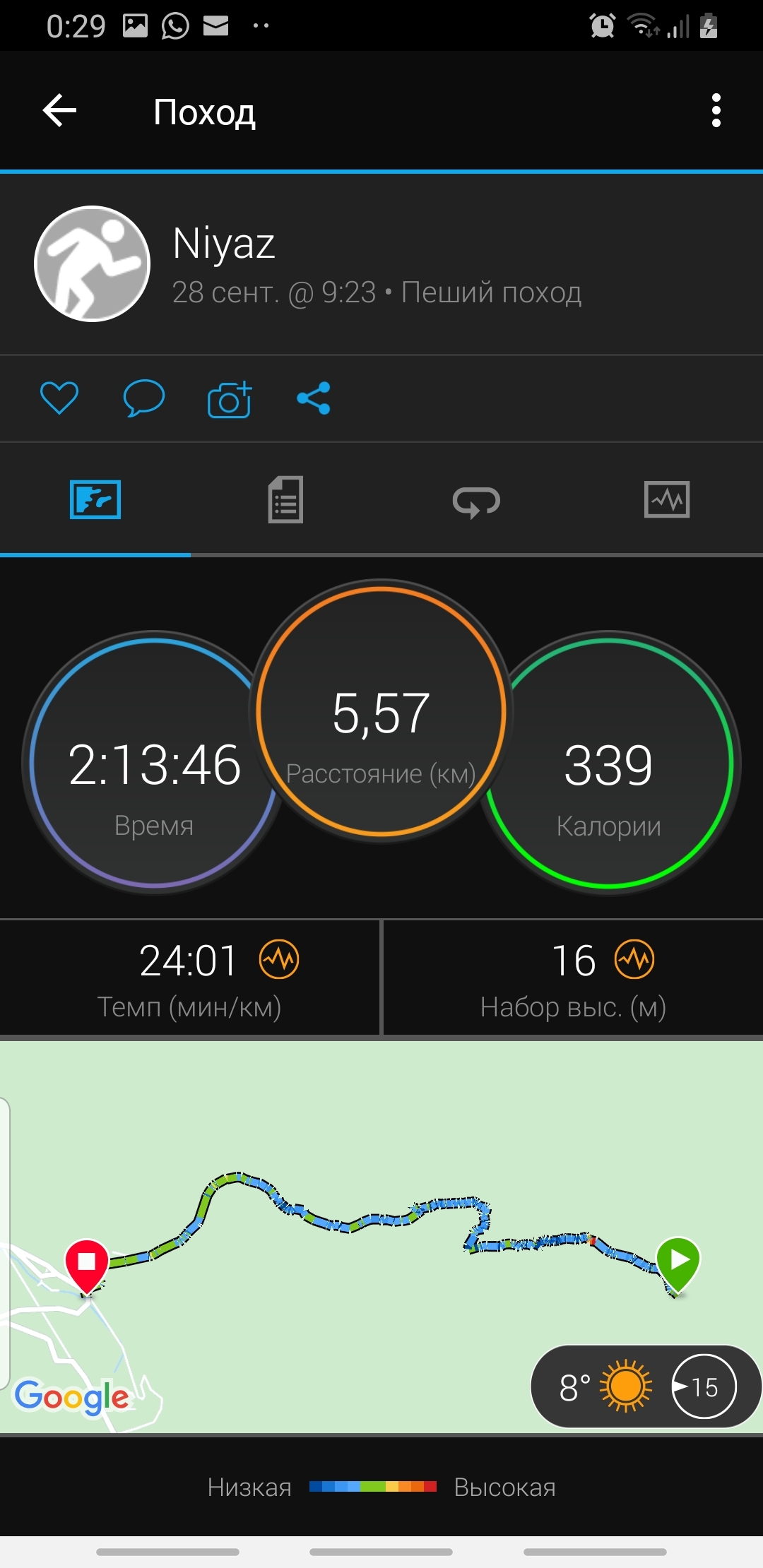
Task: Switch to the laps tab
Action: (x=476, y=501)
